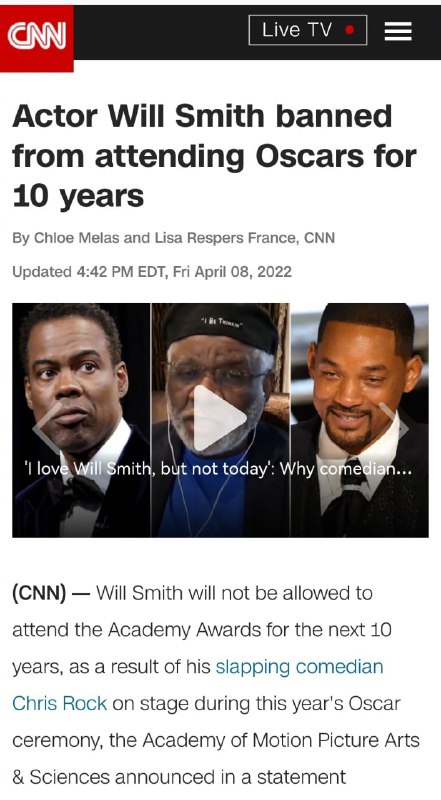Open the hamburger menu

398,31
